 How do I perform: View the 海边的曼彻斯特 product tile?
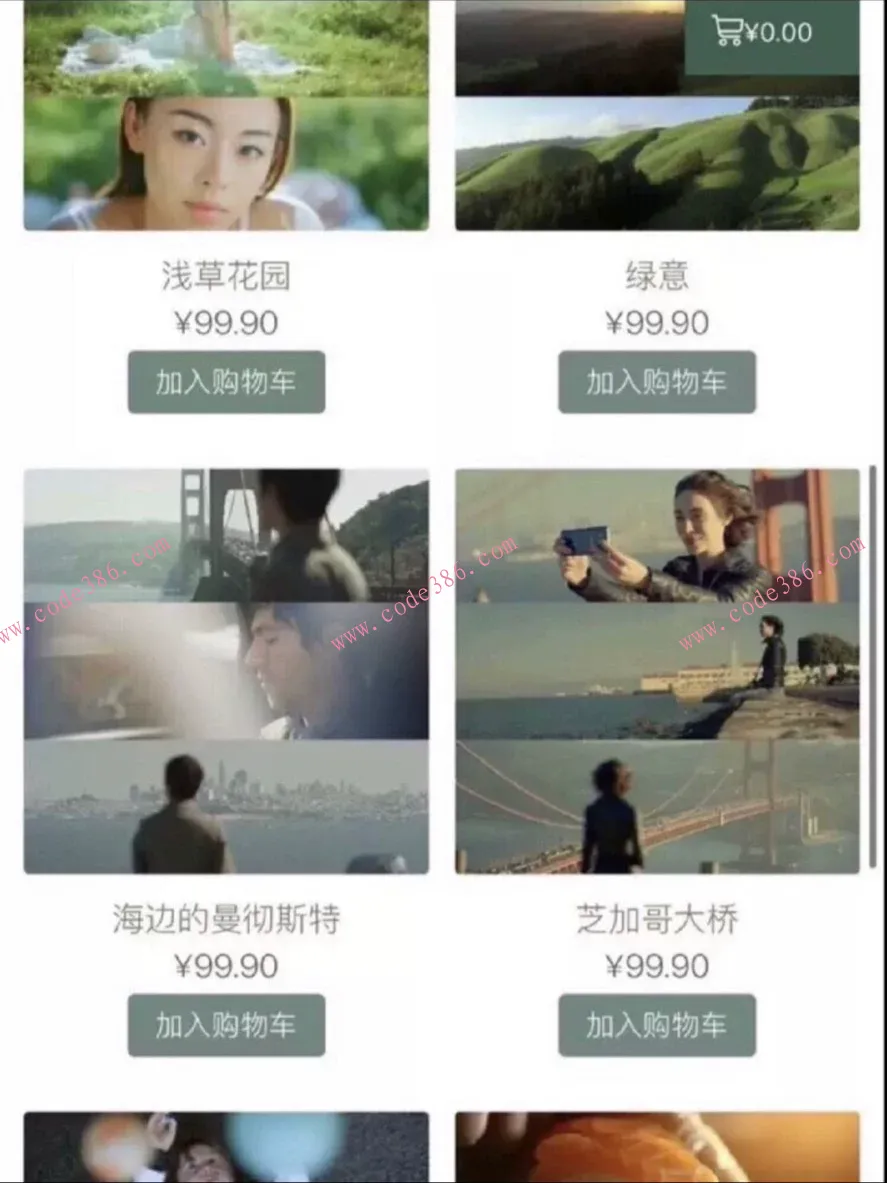(x=226, y=670)
